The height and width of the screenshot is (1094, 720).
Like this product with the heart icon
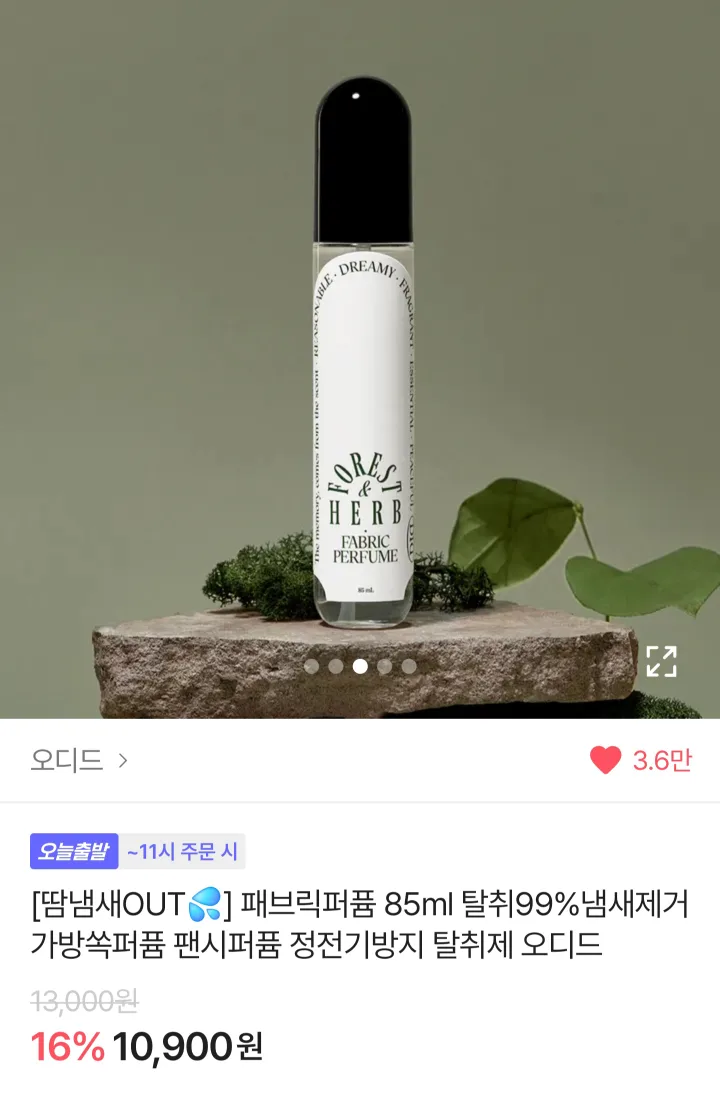(606, 761)
